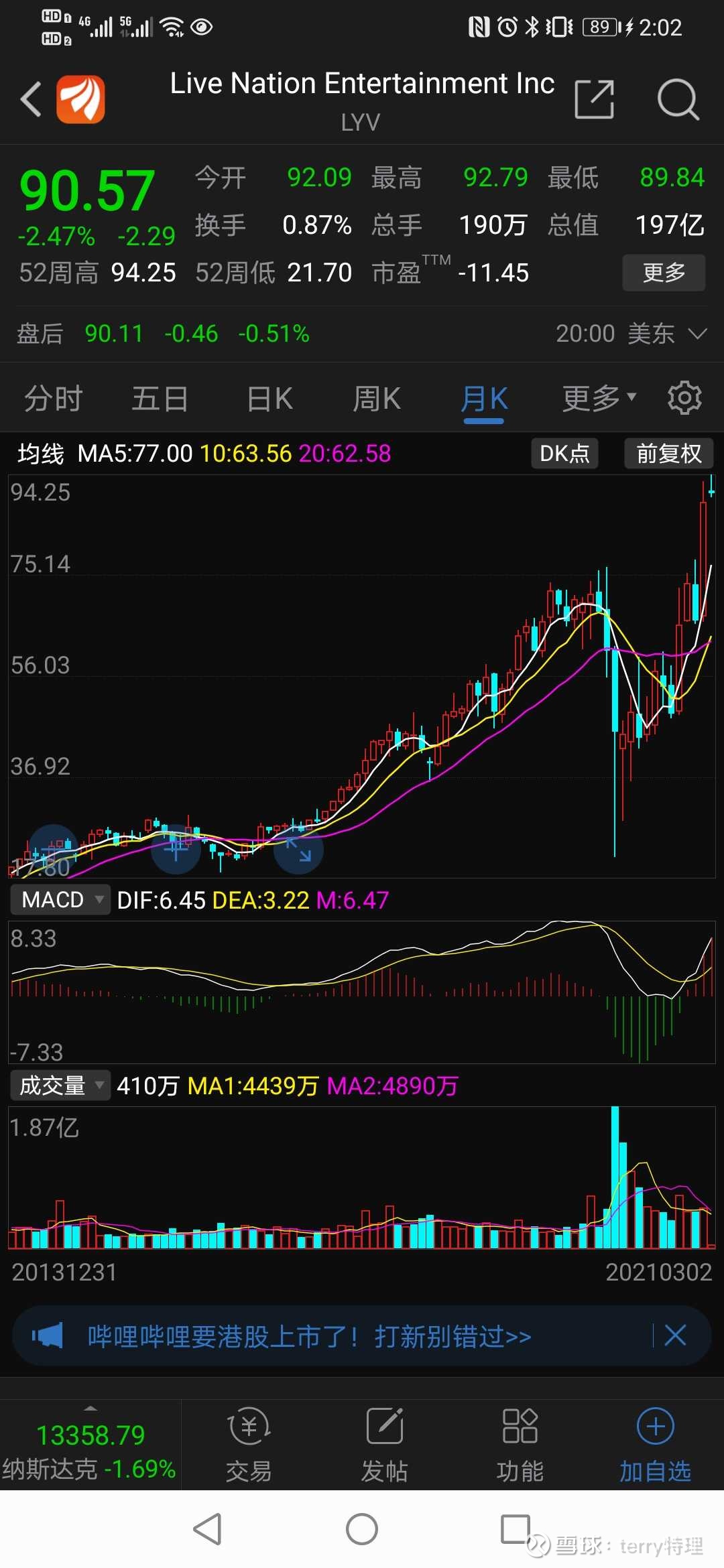Open the 成交量 volume indicator dropdown

(x=59, y=1086)
